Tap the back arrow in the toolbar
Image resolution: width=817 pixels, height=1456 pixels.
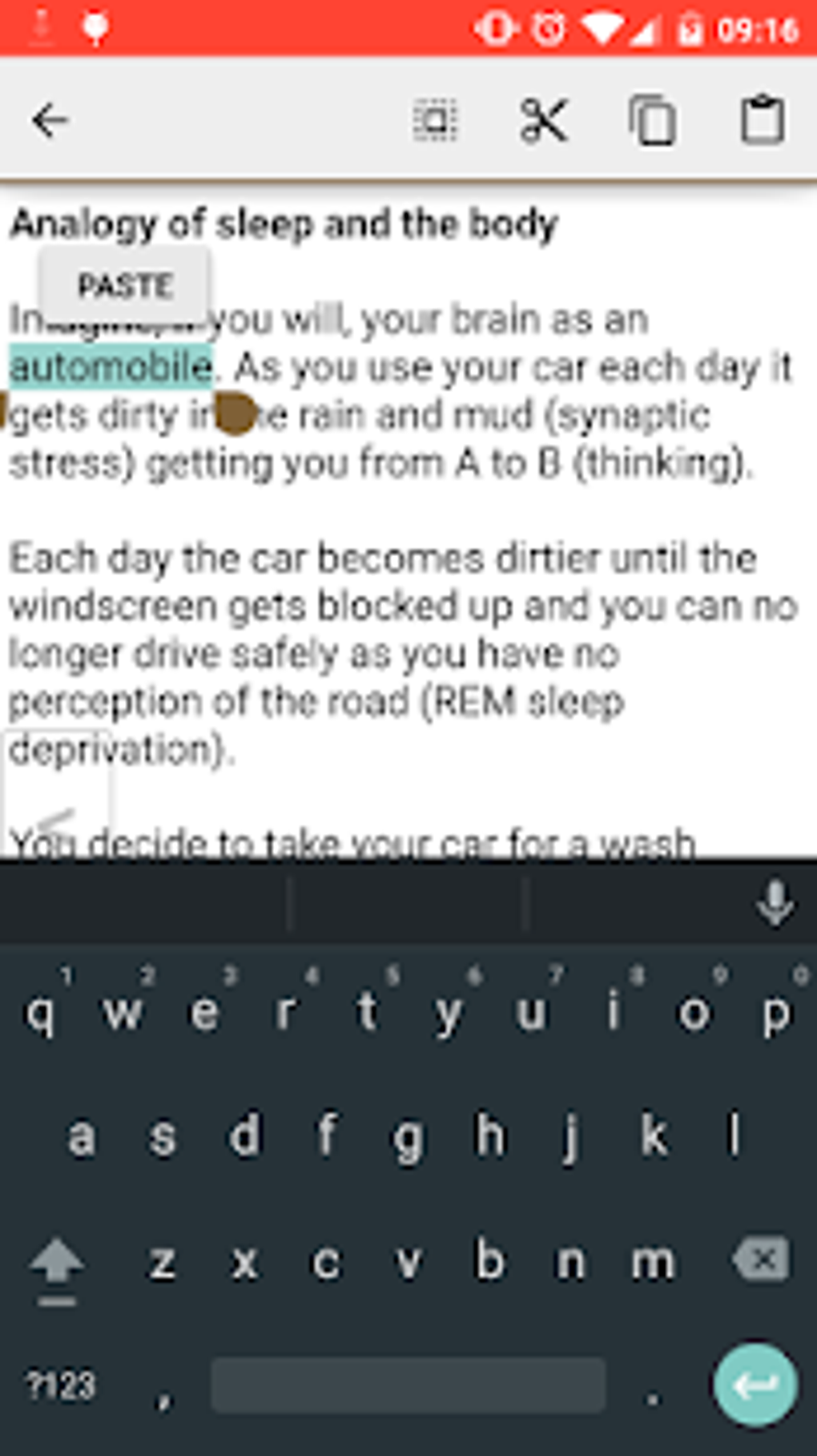pyautogui.click(x=50, y=120)
